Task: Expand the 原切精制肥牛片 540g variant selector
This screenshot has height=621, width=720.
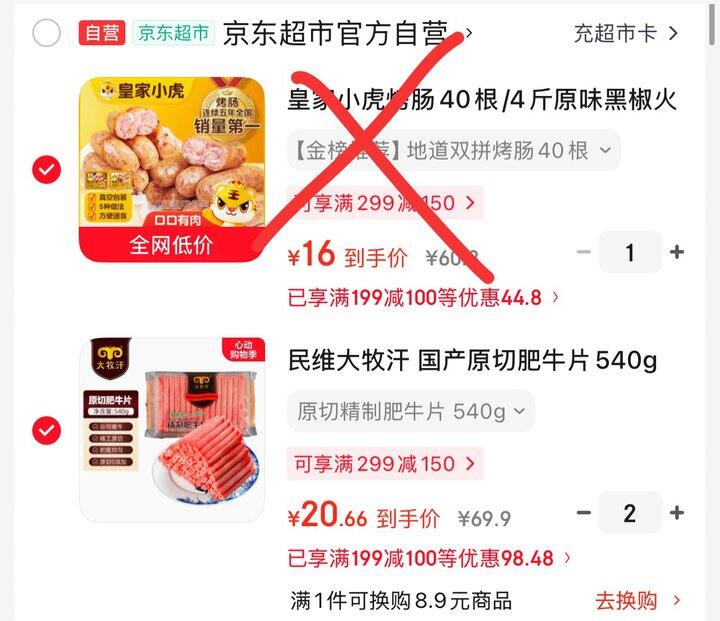Action: (x=411, y=411)
